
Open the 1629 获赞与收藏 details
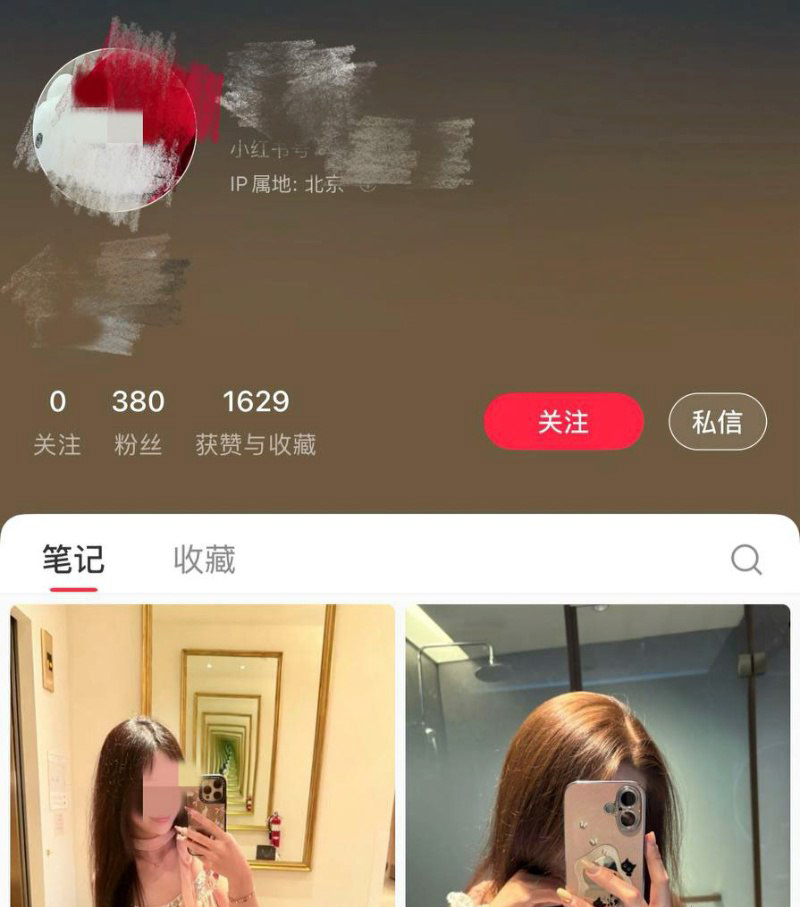(x=256, y=422)
